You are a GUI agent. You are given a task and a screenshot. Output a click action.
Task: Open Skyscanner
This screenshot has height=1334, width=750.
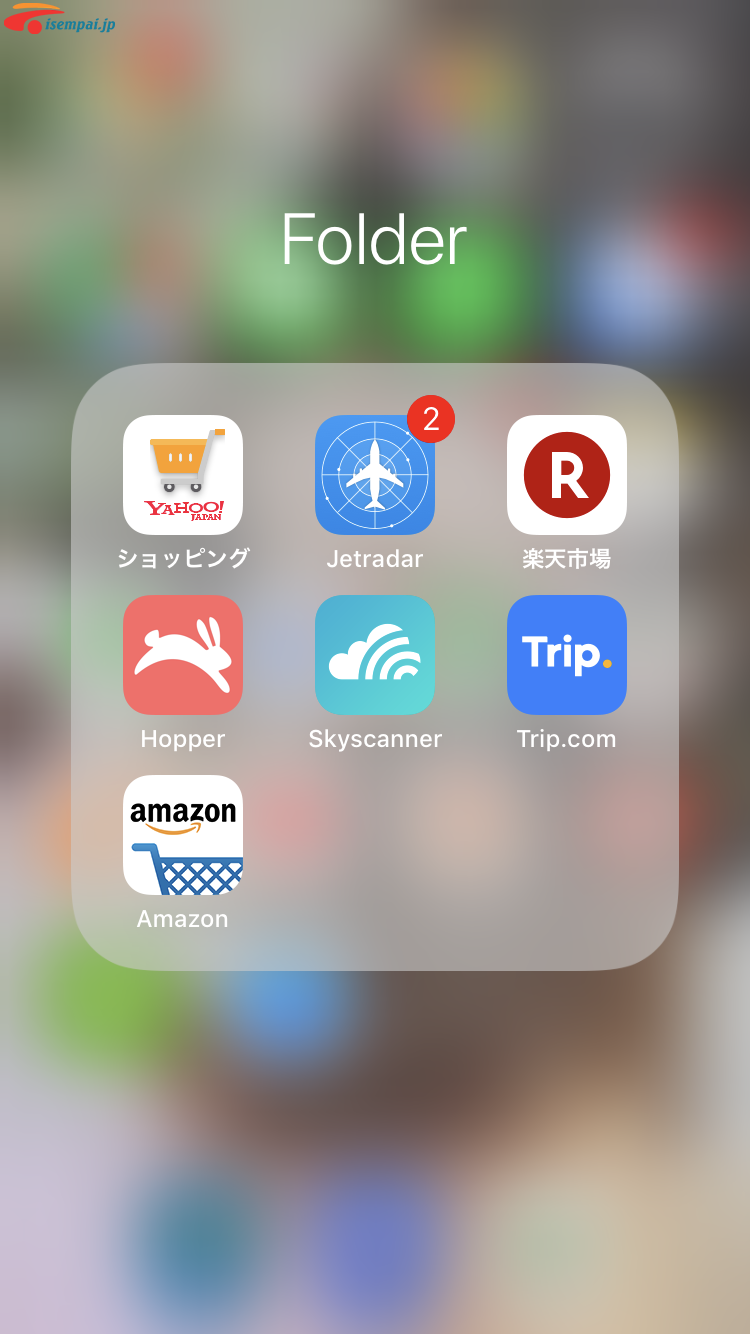point(375,655)
